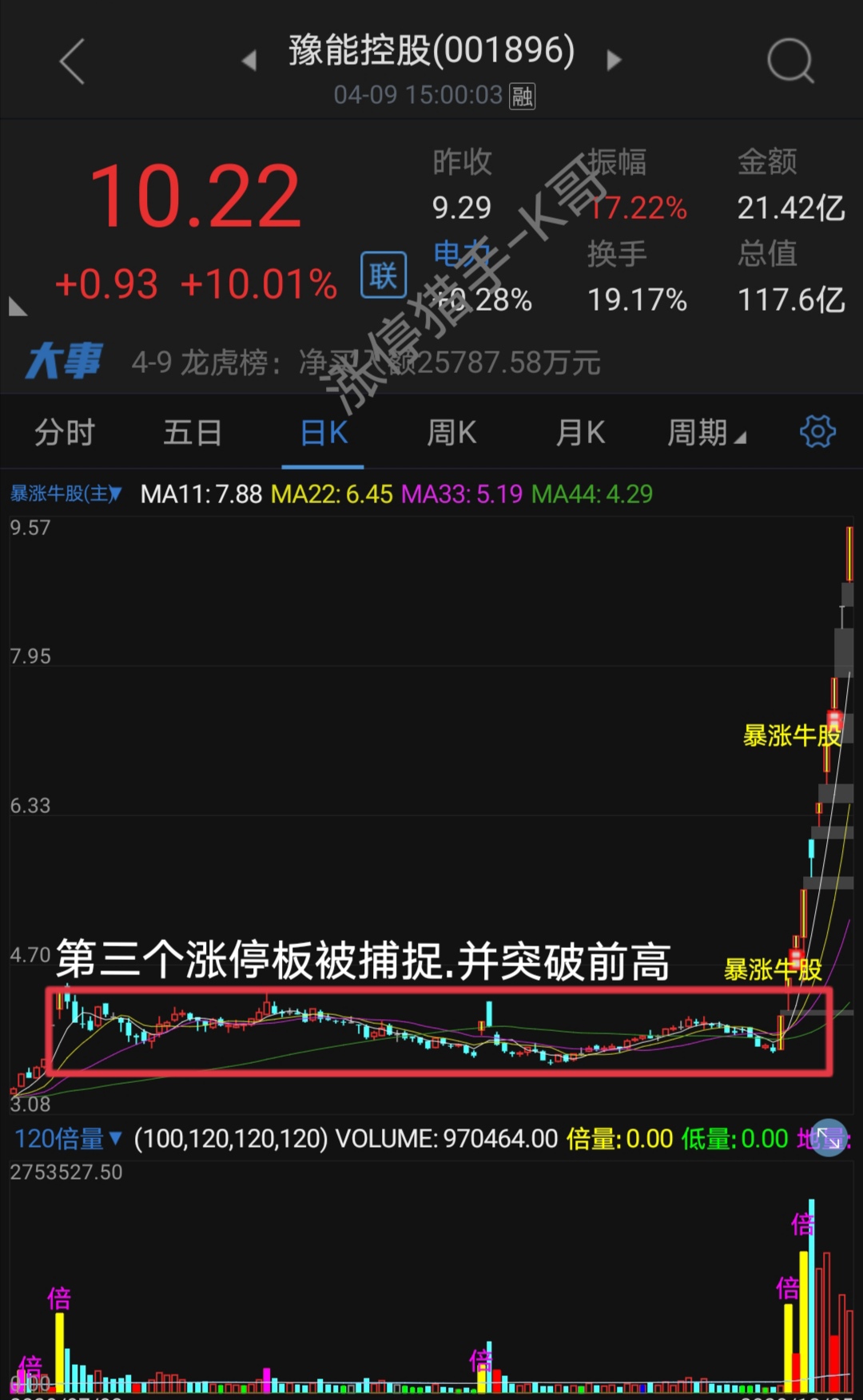This screenshot has height=1400, width=863.
Task: Open the 周期 period dropdown
Action: pyautogui.click(x=706, y=433)
